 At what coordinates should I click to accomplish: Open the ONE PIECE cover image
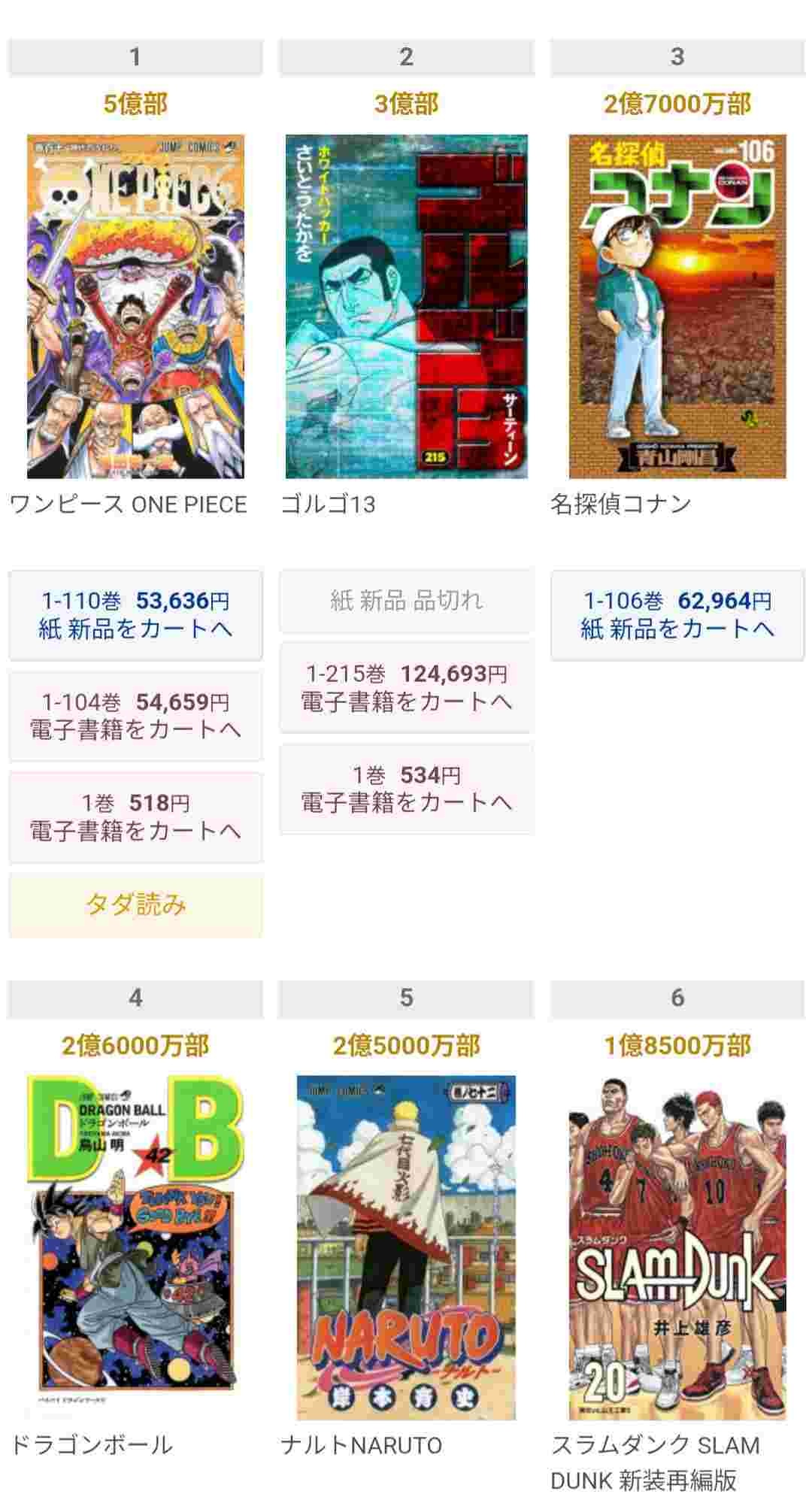click(x=135, y=306)
